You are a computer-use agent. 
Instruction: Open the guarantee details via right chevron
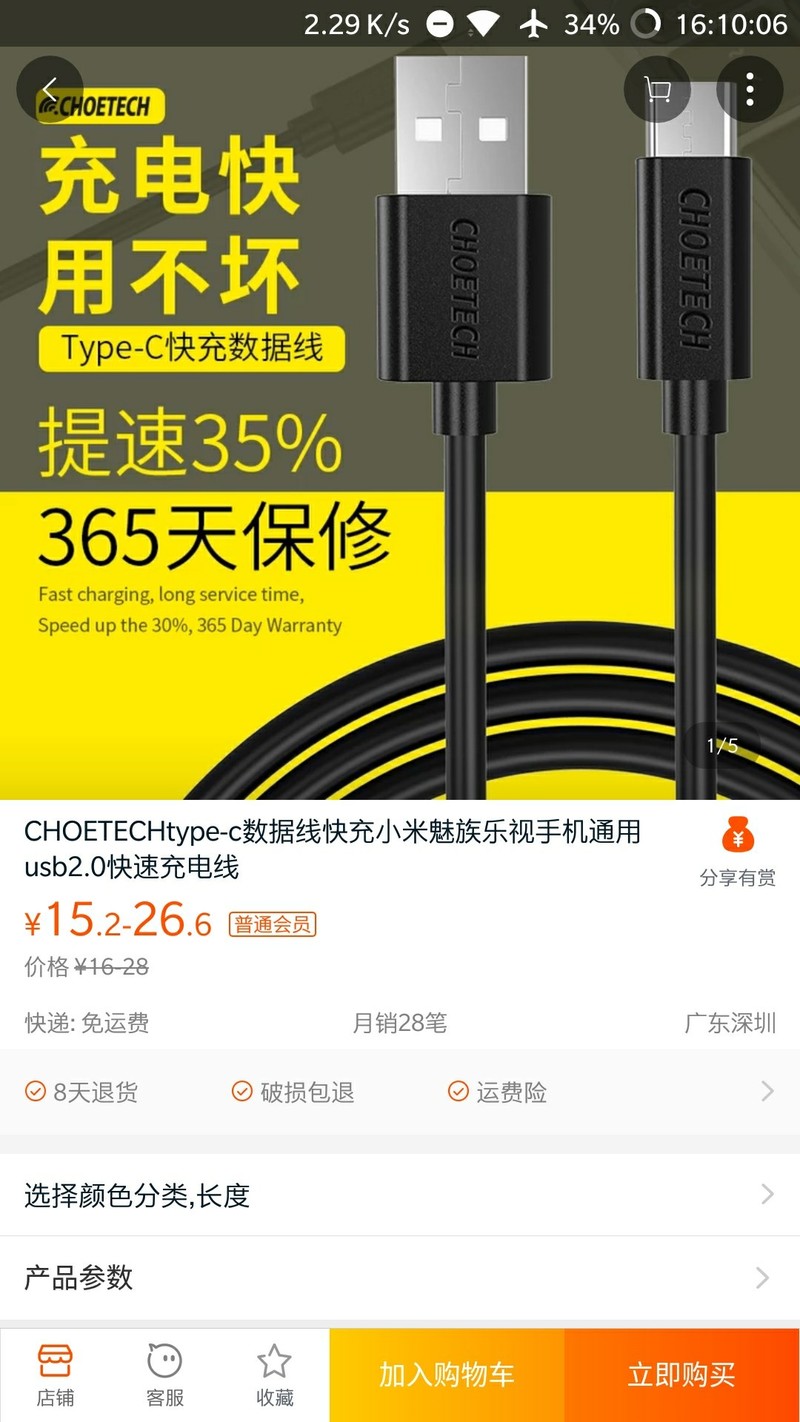pyautogui.click(x=764, y=1092)
